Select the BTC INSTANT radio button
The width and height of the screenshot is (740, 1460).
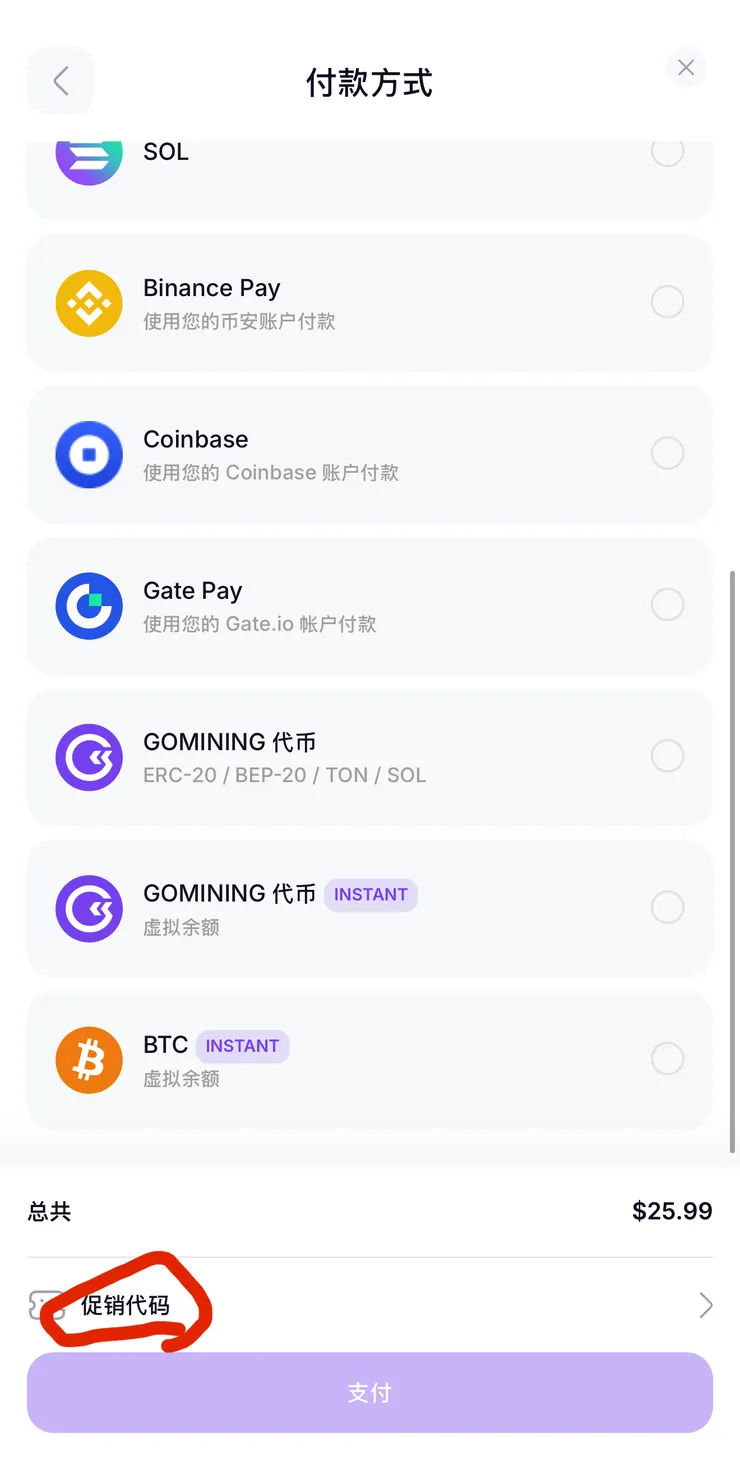coord(667,1058)
